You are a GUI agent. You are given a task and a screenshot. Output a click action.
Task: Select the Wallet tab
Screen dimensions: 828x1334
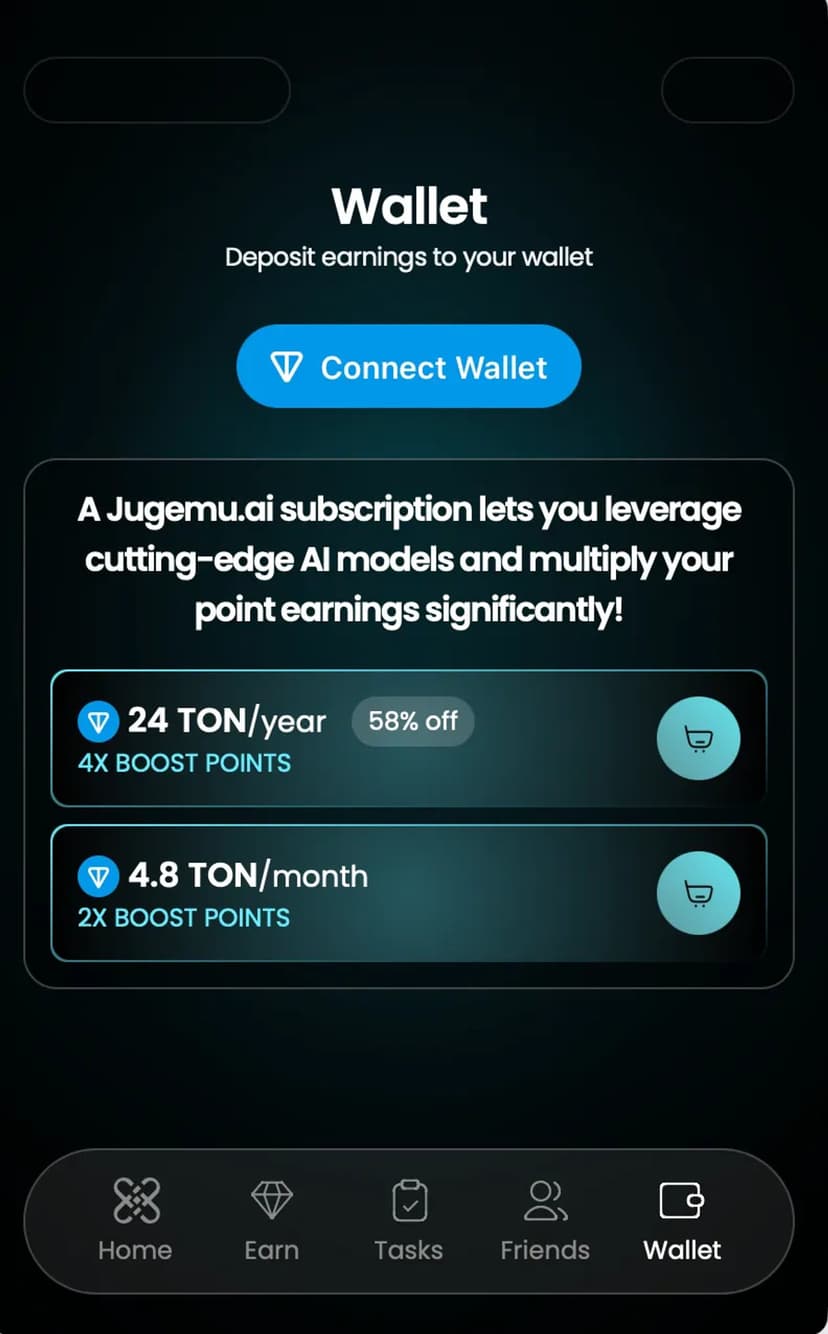point(682,1220)
